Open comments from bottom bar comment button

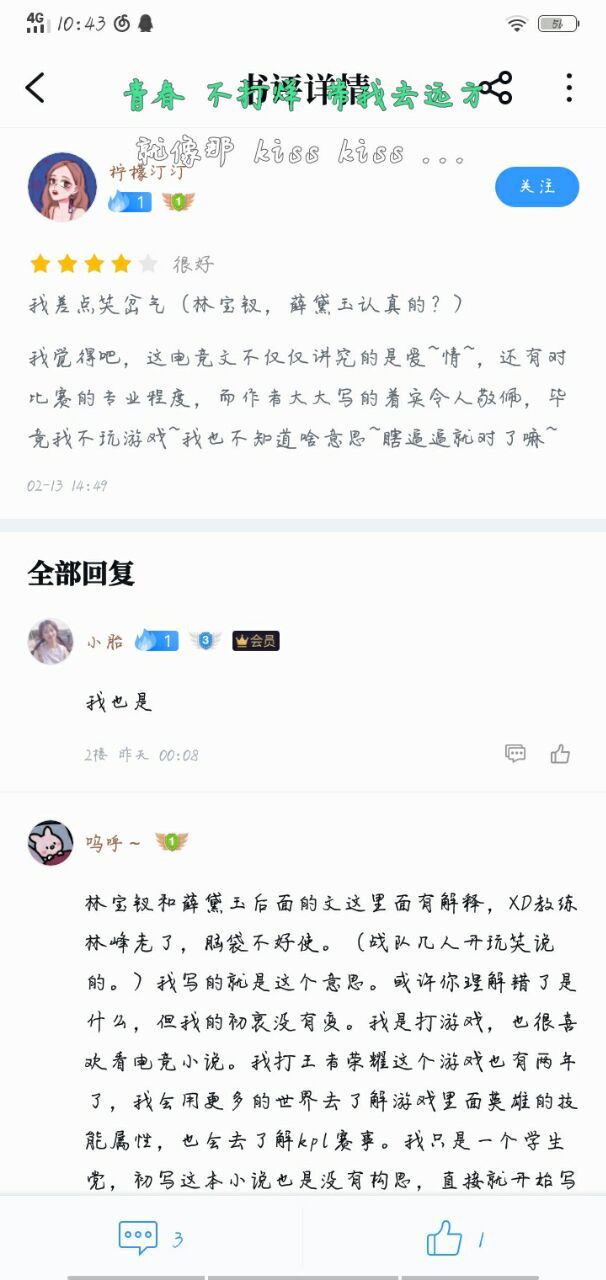(x=139, y=1238)
